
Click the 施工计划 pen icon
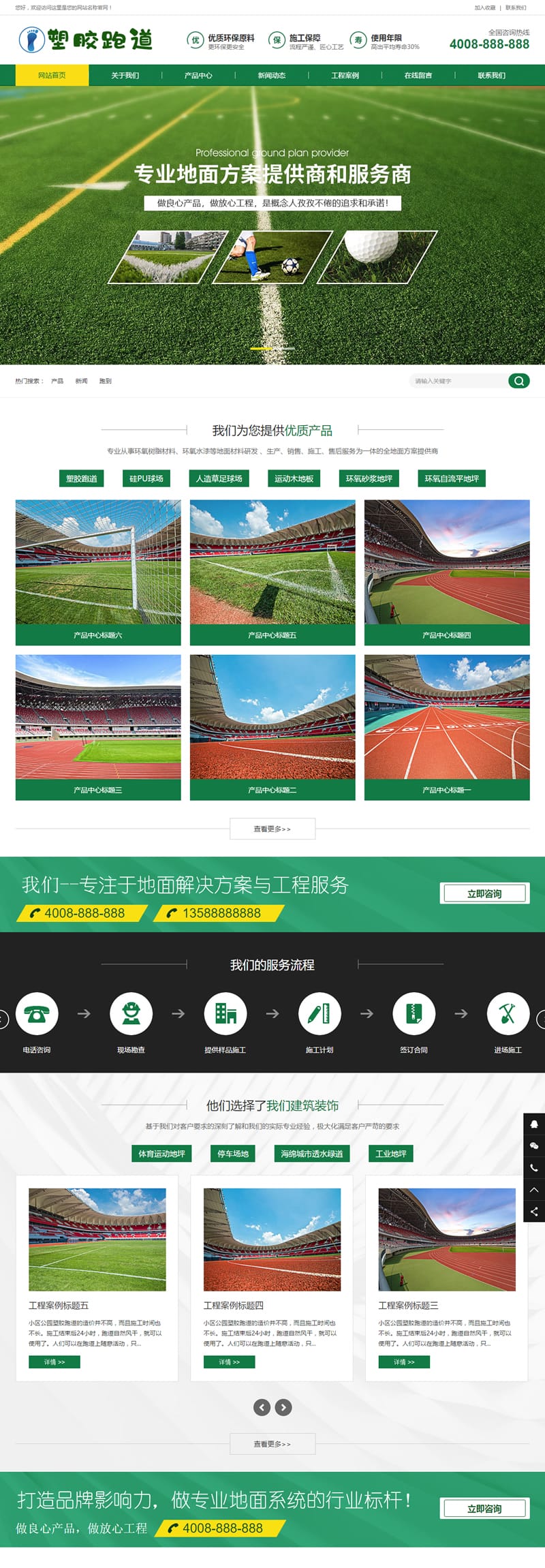(318, 1013)
